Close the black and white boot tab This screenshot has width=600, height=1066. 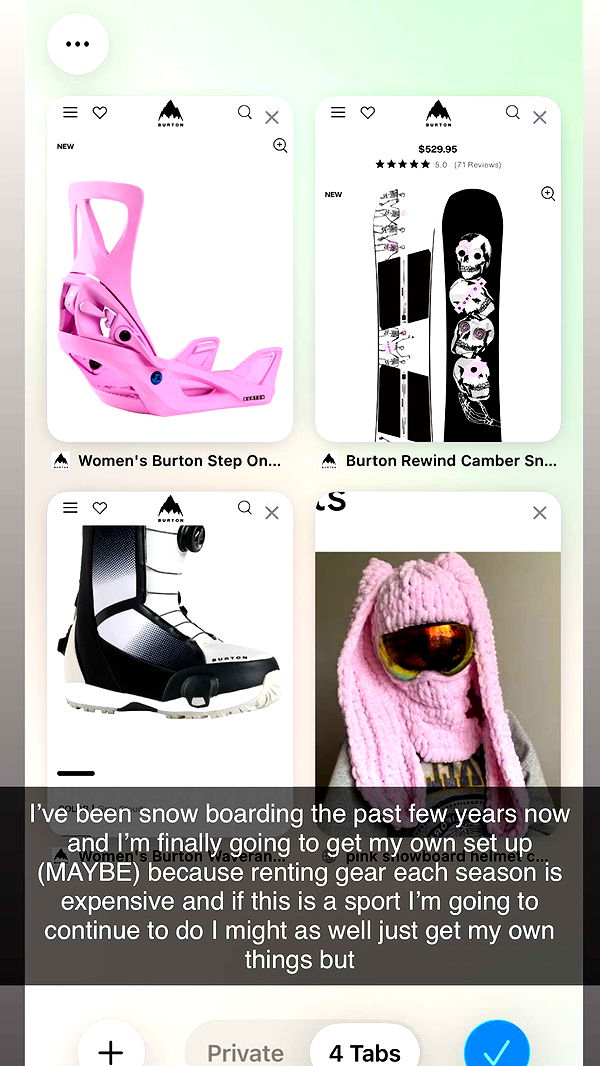click(272, 513)
